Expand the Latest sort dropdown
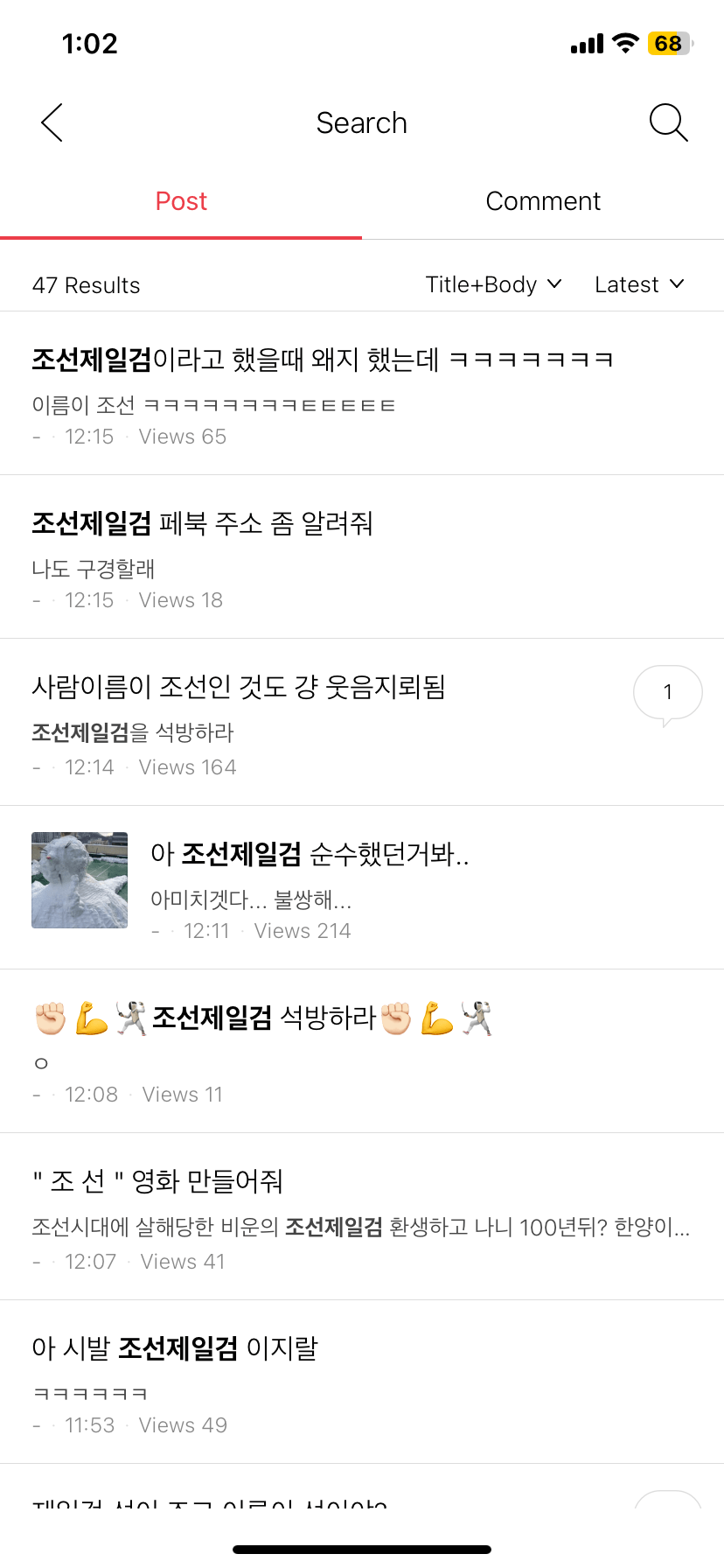The height and width of the screenshot is (1568, 724). pos(639,284)
